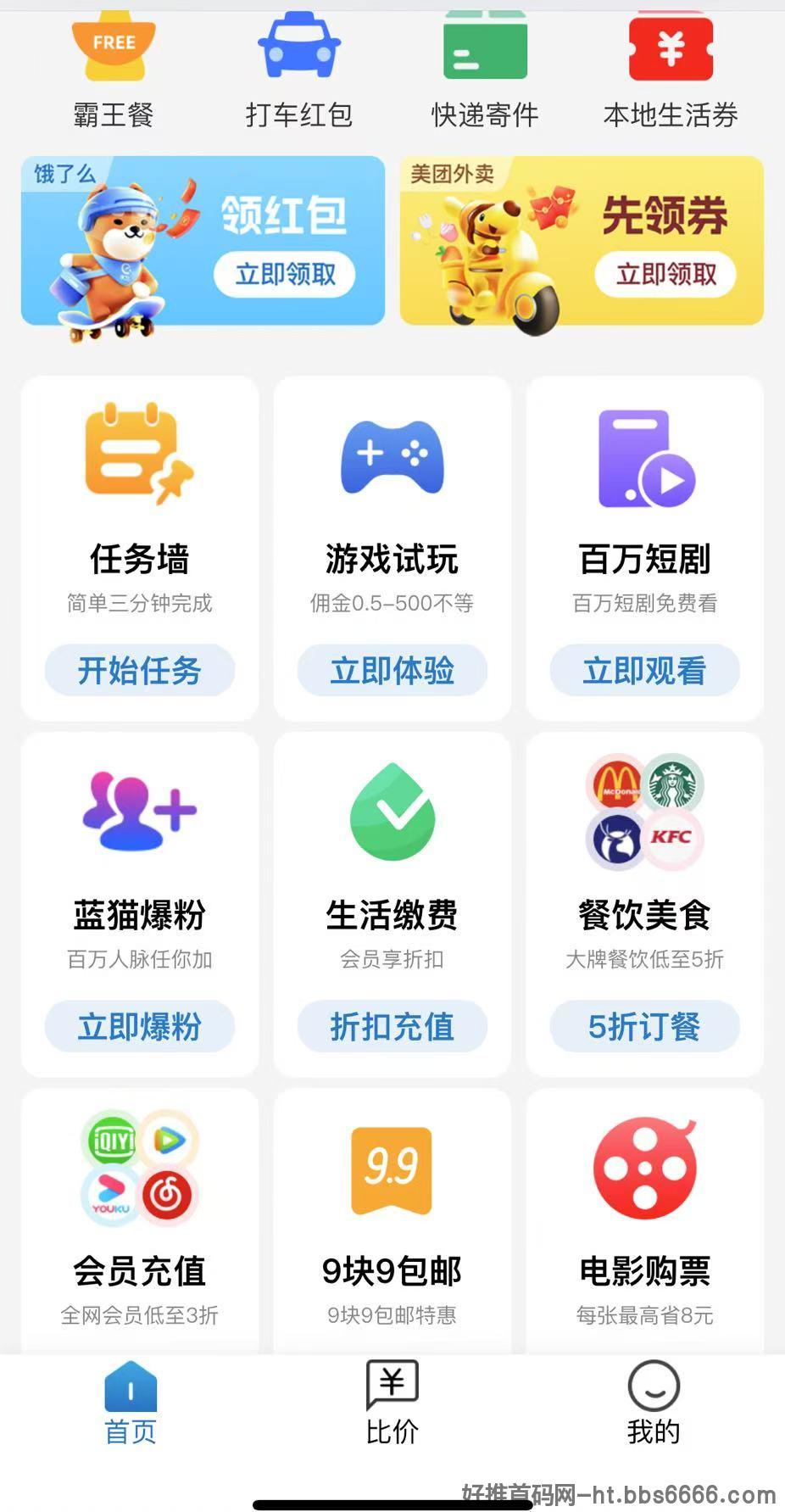Screen dimensions: 785x1512
Task: Switch to the 首页 tab
Action: click(x=131, y=1403)
